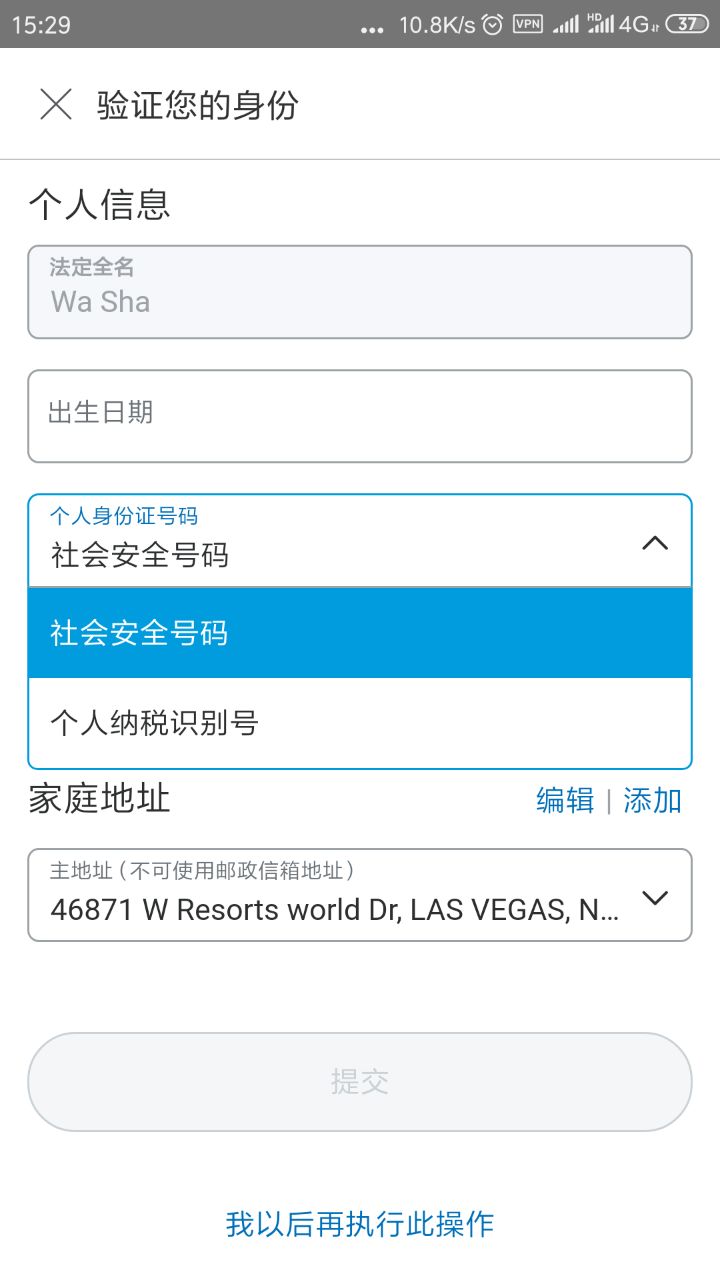Tap the 法定全名 name field

pyautogui.click(x=360, y=292)
